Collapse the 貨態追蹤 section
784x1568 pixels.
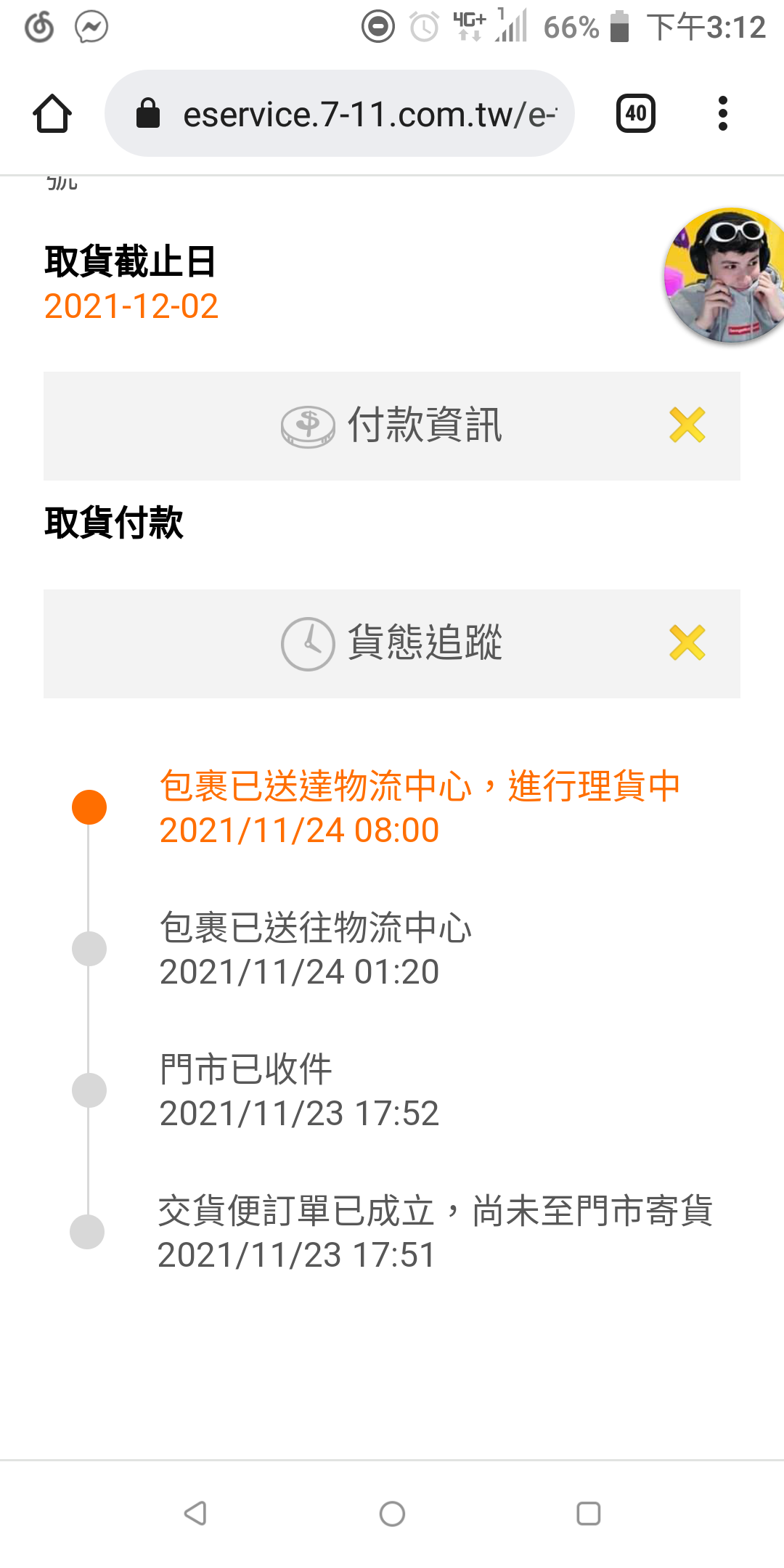click(x=392, y=644)
